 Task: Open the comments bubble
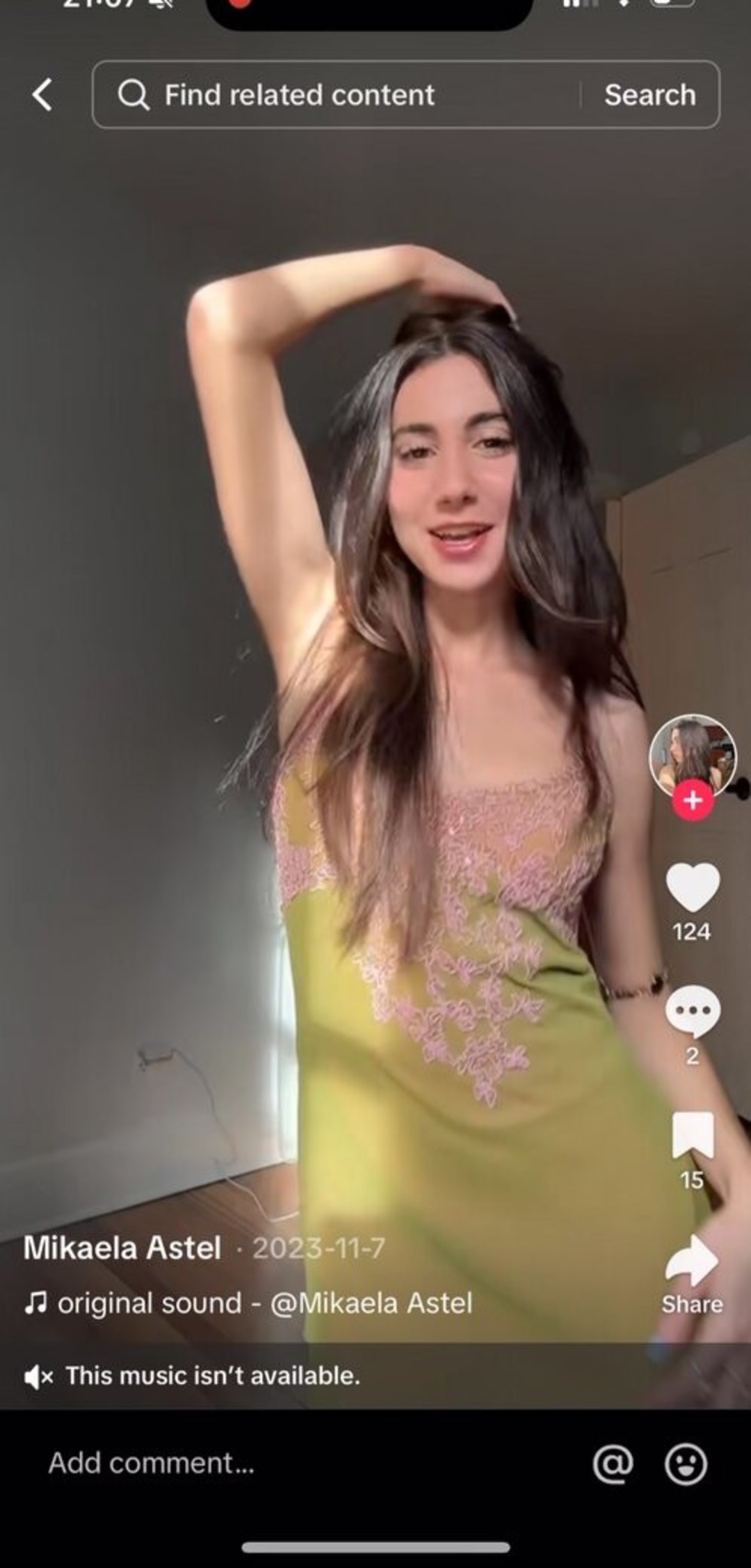coord(693,1011)
